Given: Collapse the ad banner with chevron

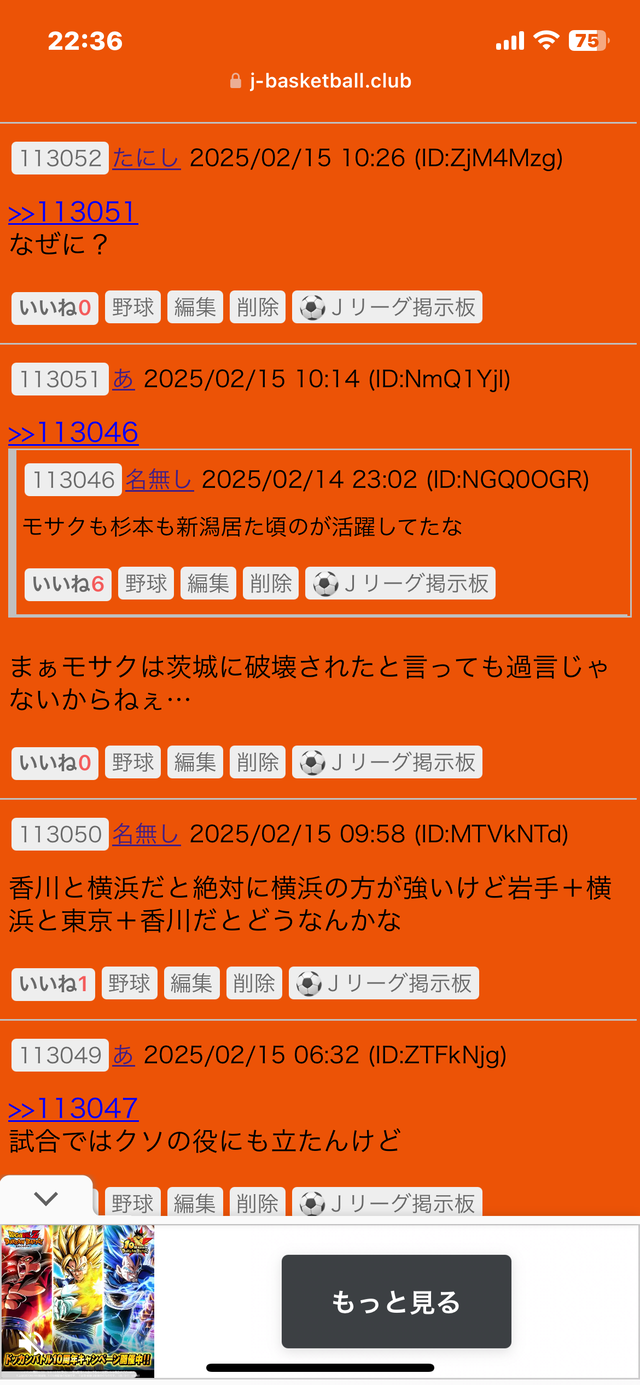Looking at the screenshot, I should click(46, 1198).
